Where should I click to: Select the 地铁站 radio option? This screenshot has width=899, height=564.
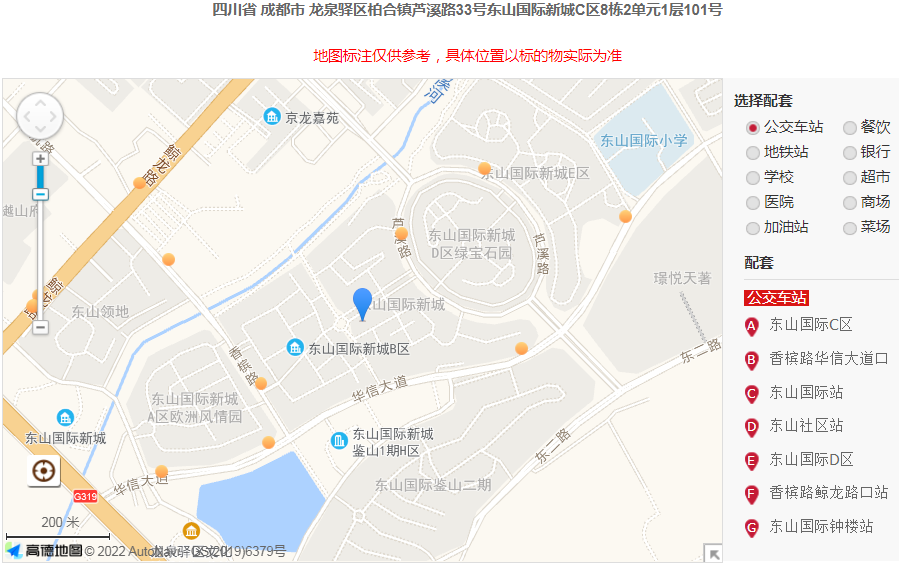753,153
